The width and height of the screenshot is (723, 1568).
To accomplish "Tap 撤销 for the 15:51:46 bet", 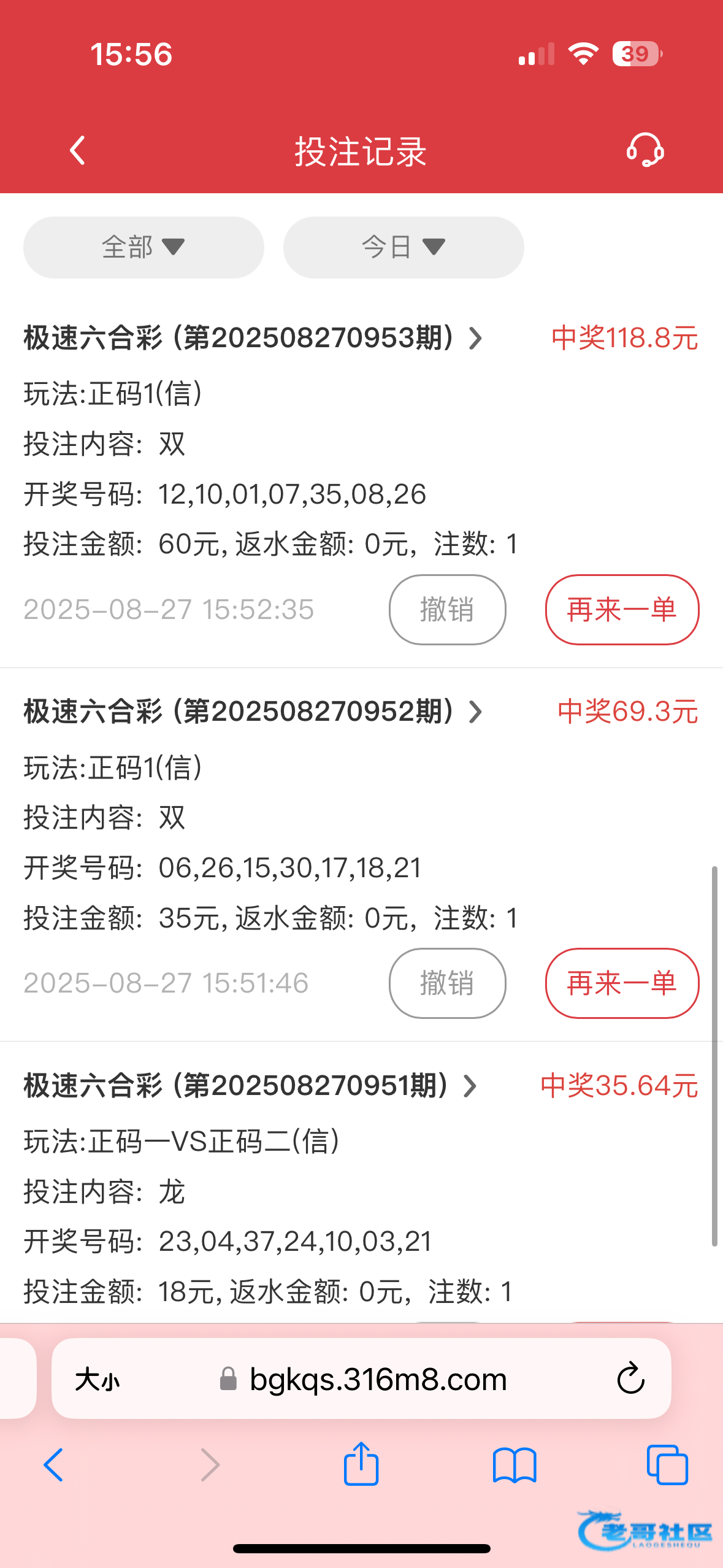I will tap(447, 983).
